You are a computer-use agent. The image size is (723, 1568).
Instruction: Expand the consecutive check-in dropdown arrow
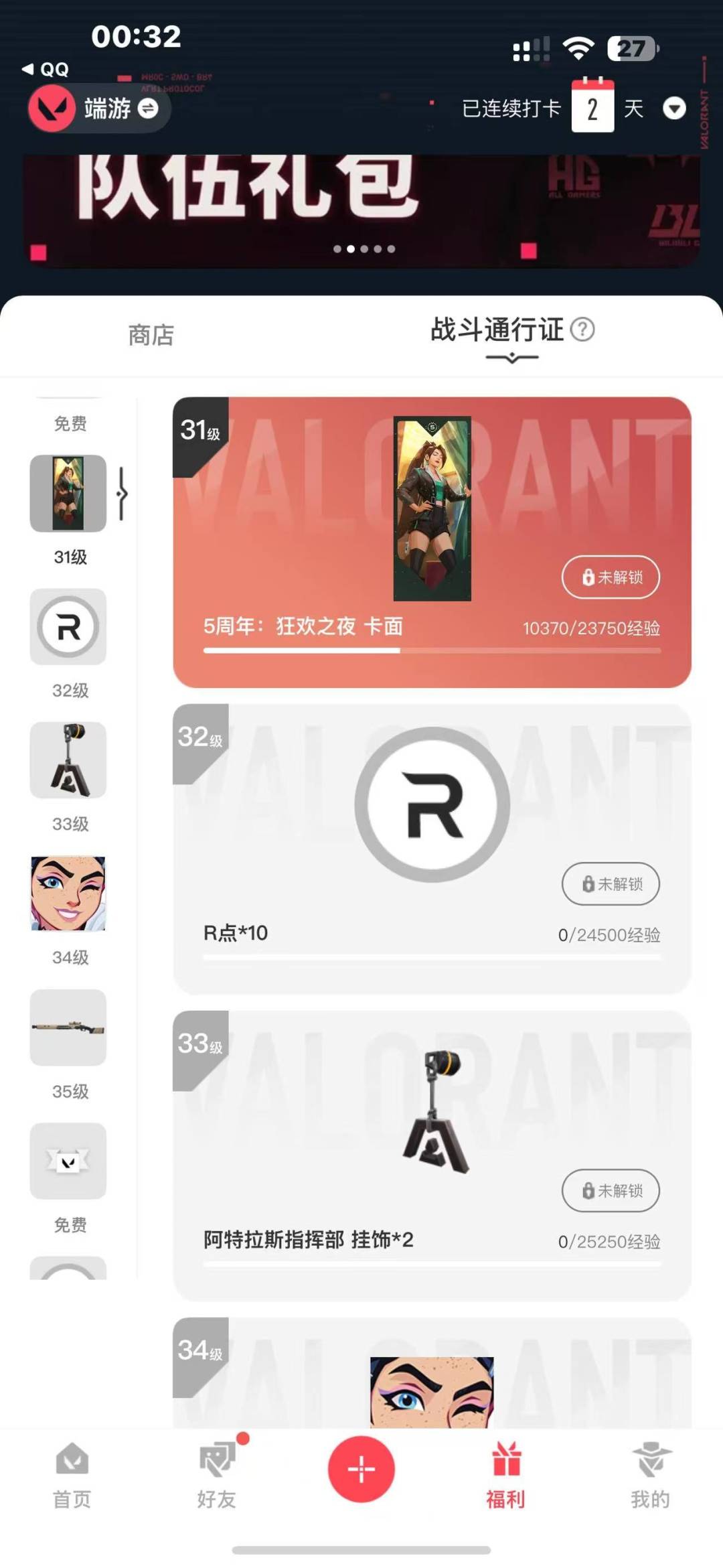pyautogui.click(x=673, y=108)
